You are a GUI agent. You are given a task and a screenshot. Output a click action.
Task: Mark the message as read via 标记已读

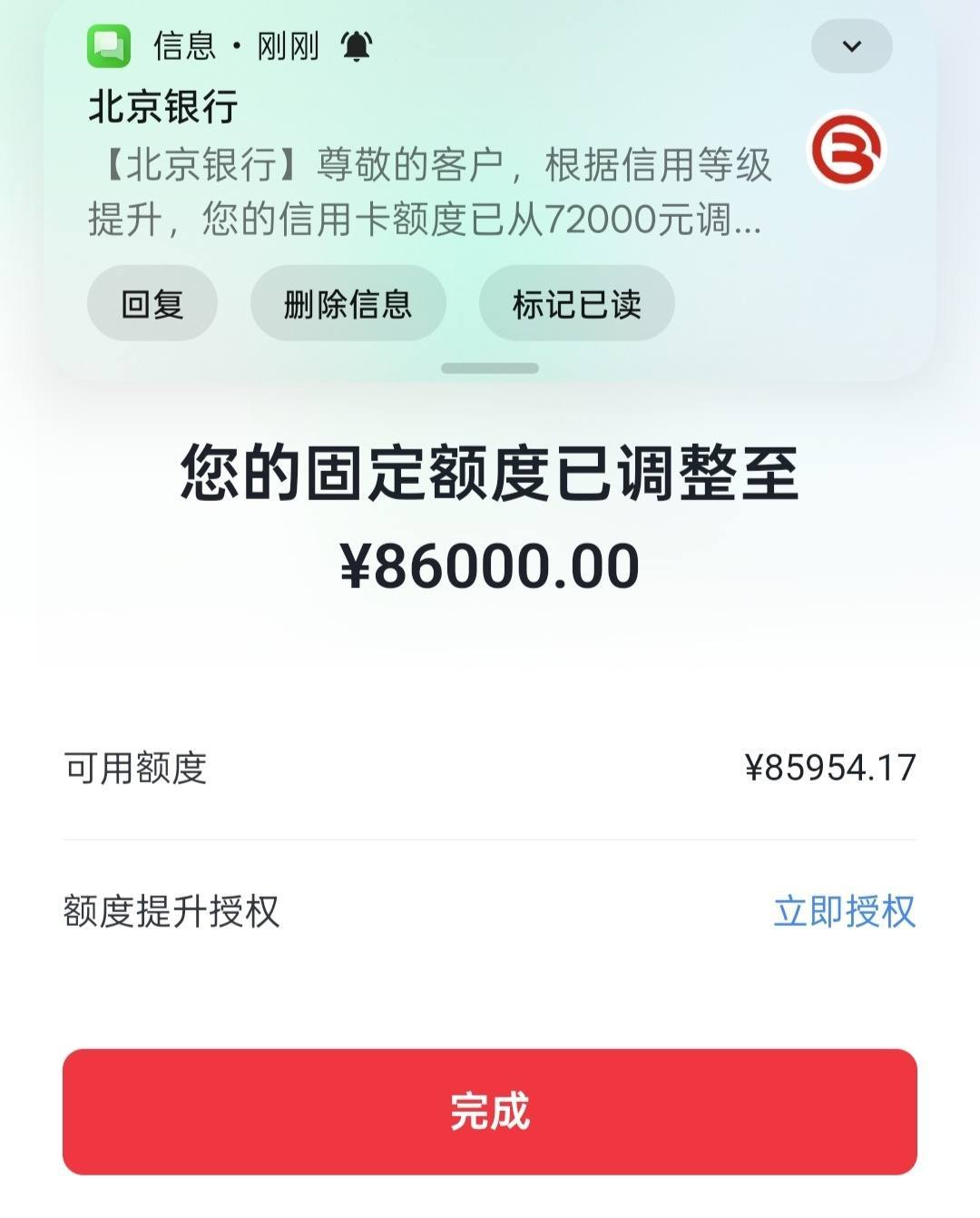click(x=576, y=303)
